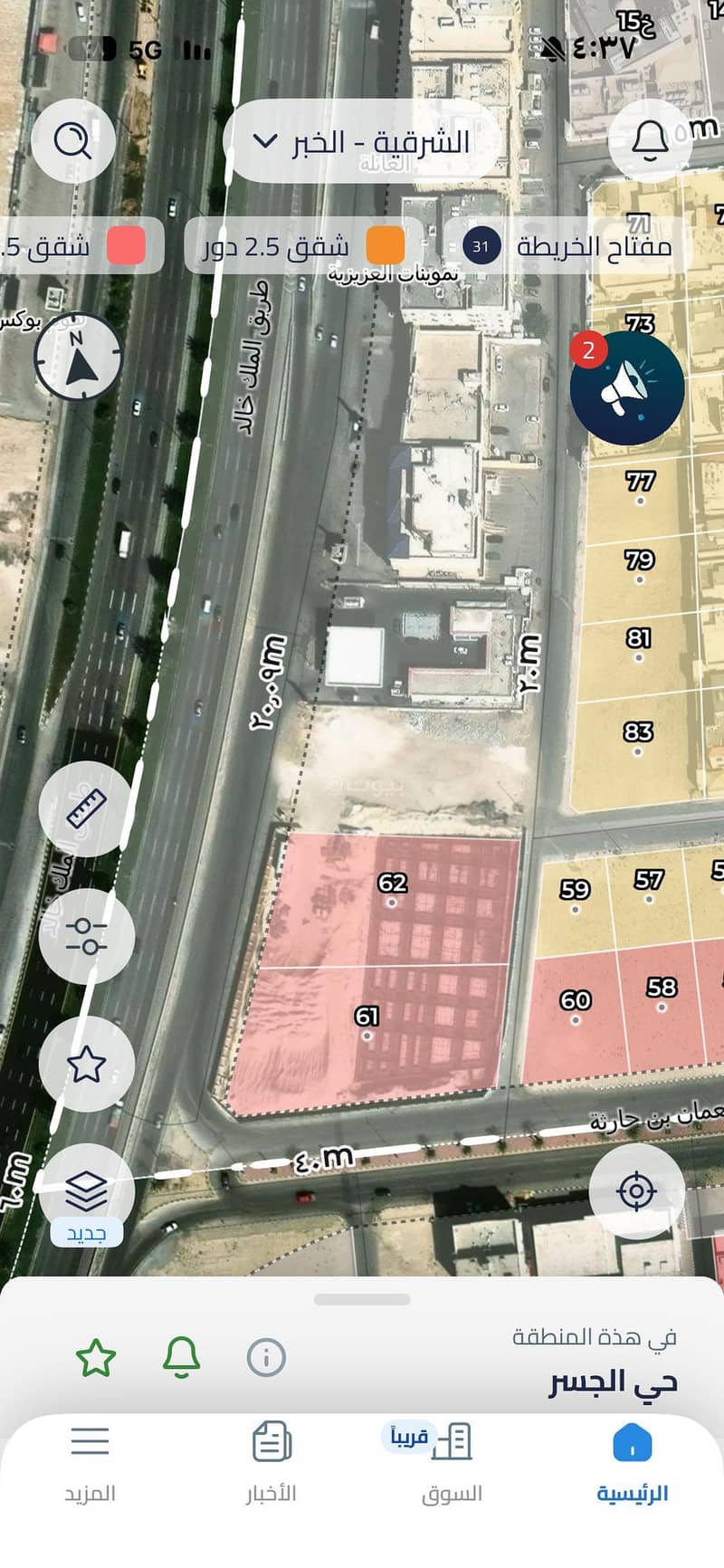The image size is (724, 1568).
Task: Select land parcel number 61
Action: pos(367,1018)
